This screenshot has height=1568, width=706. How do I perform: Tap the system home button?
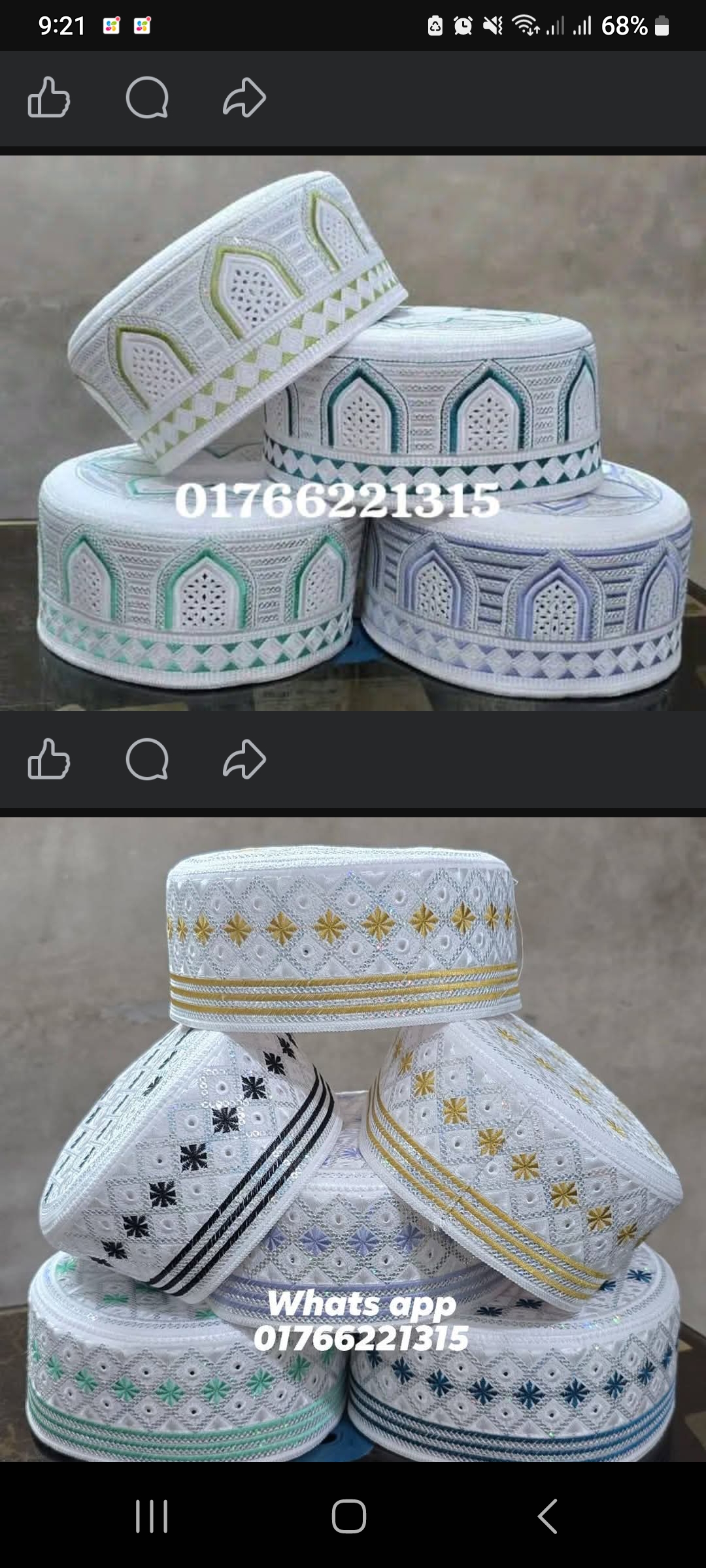tap(348, 1516)
